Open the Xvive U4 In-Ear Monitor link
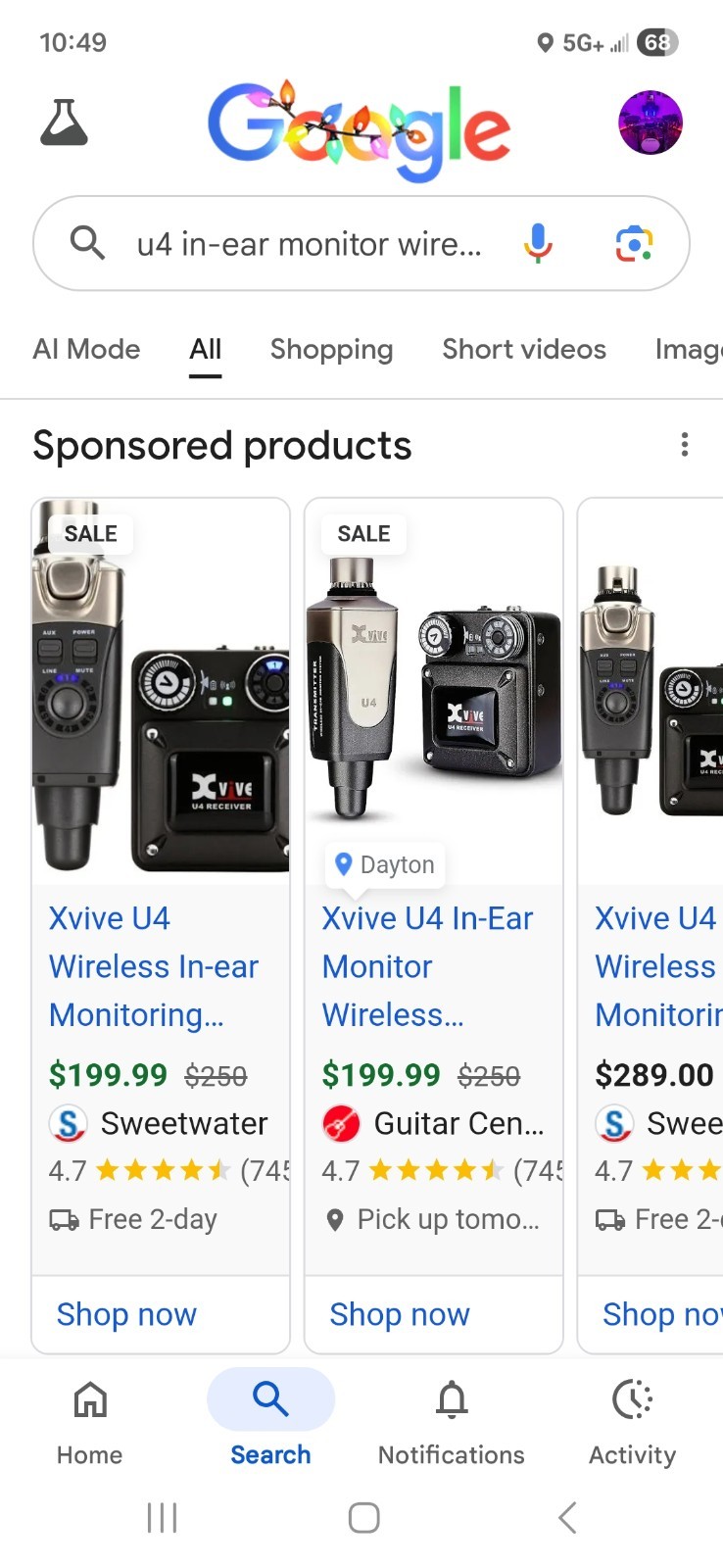Screen dimensions: 723x1568 click(x=427, y=966)
